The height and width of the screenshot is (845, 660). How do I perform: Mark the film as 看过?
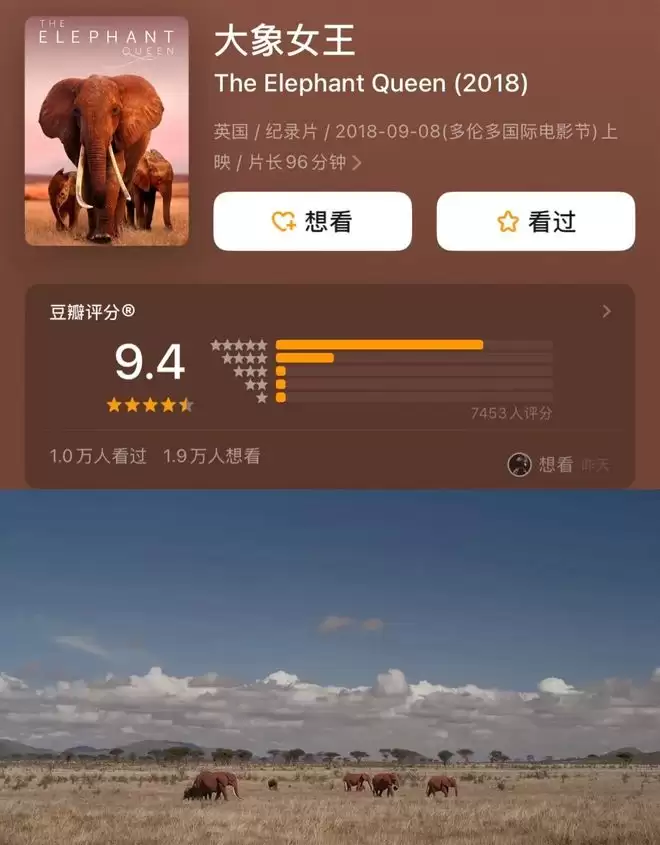[535, 221]
